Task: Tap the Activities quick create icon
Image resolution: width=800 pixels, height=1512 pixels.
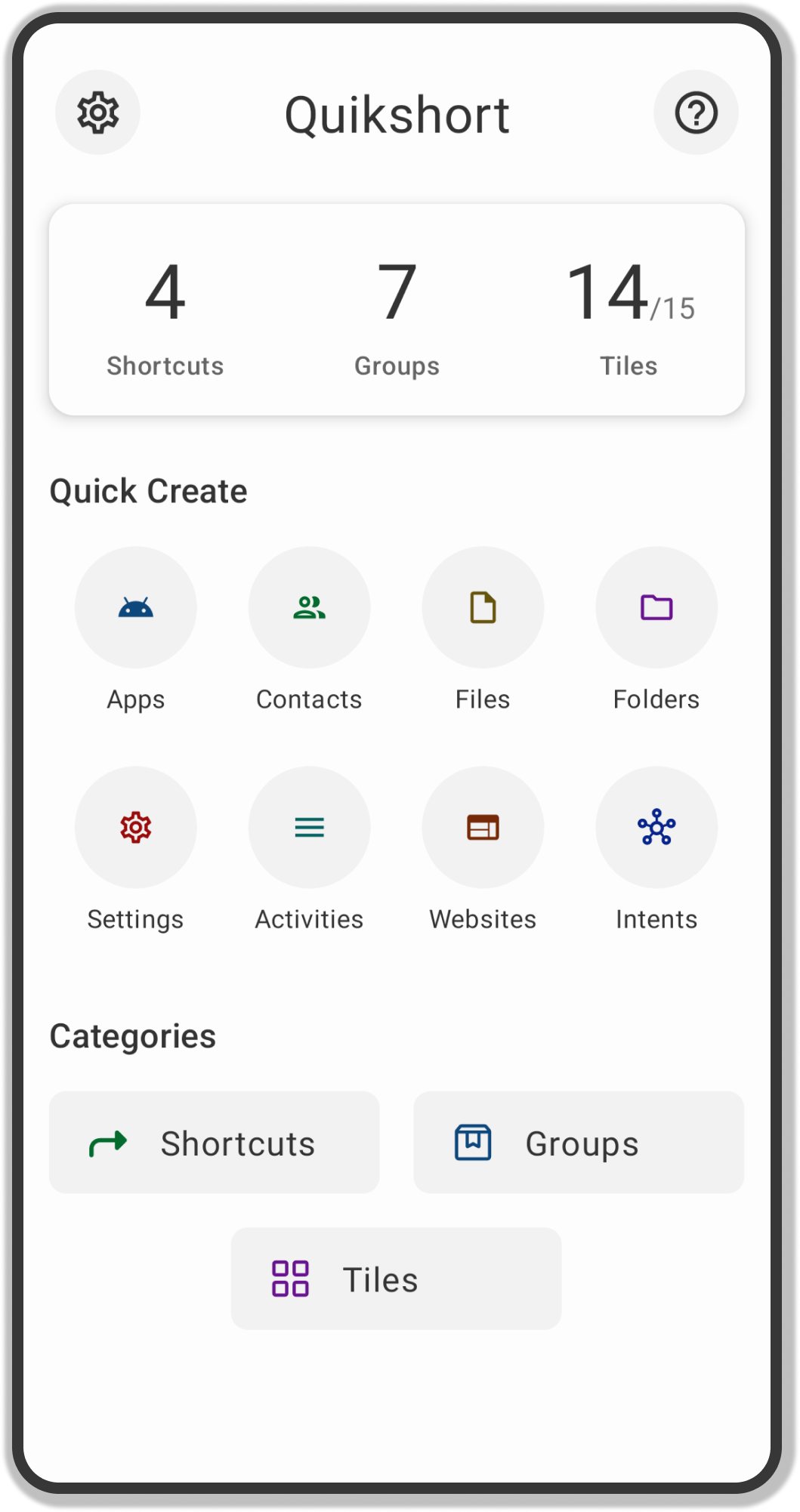Action: pos(308,827)
